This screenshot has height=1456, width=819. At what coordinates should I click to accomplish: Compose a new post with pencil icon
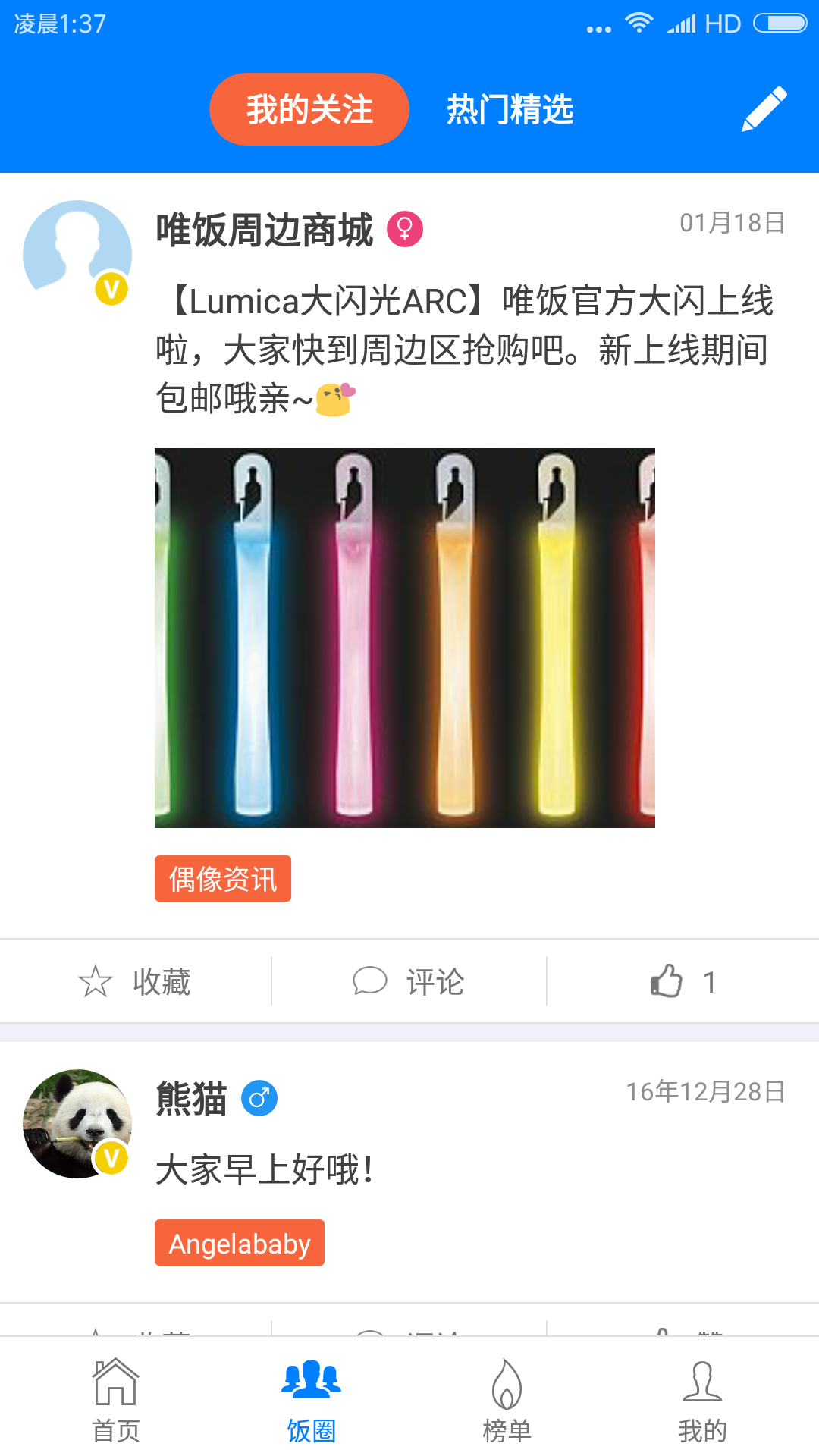(x=764, y=109)
